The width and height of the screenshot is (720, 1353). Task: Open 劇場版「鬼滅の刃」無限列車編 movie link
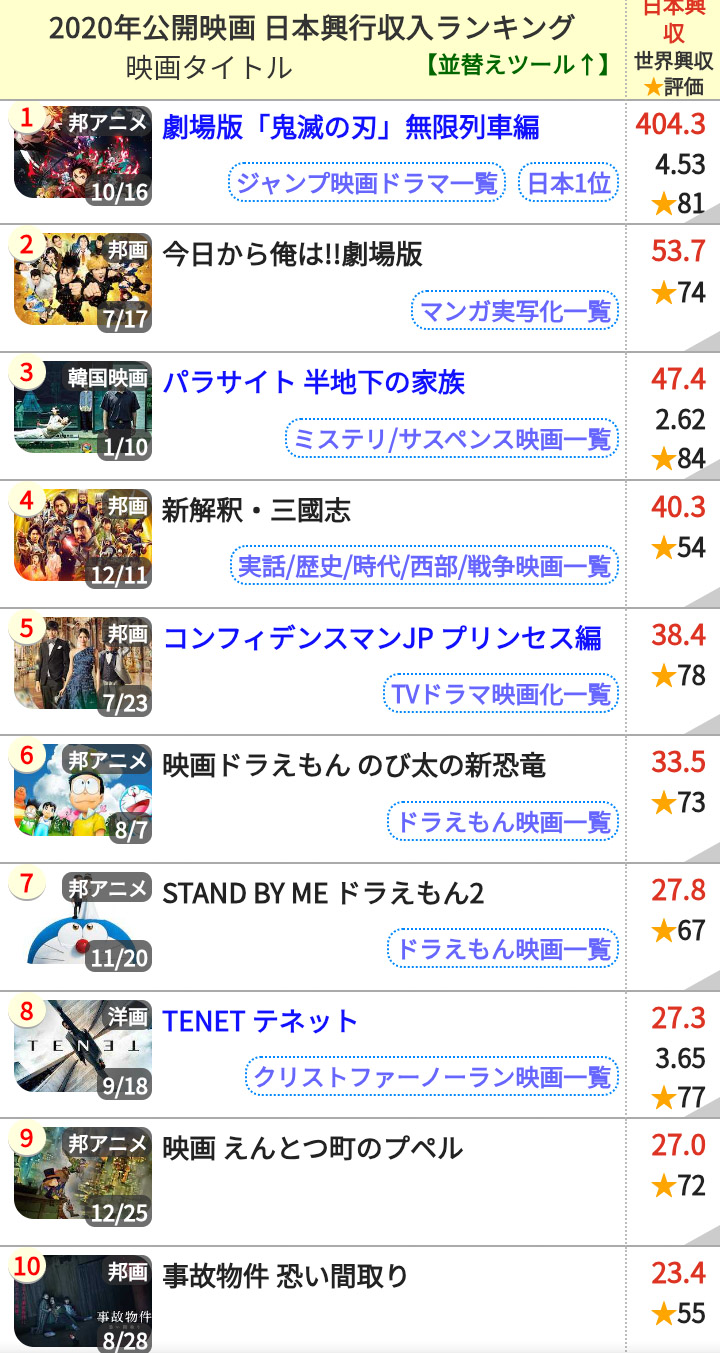pyautogui.click(x=350, y=127)
